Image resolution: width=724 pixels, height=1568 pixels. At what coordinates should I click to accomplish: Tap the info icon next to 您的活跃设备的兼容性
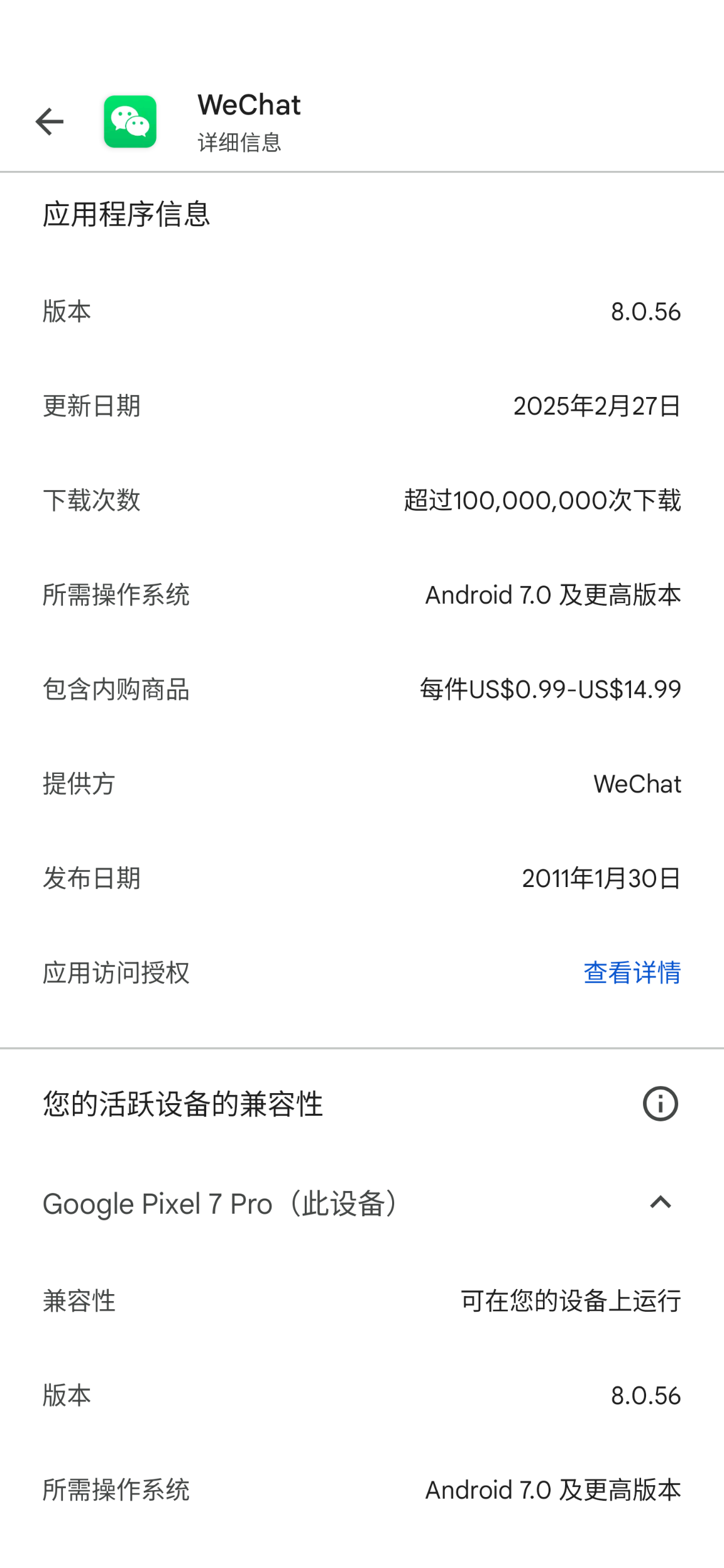pos(661,1104)
